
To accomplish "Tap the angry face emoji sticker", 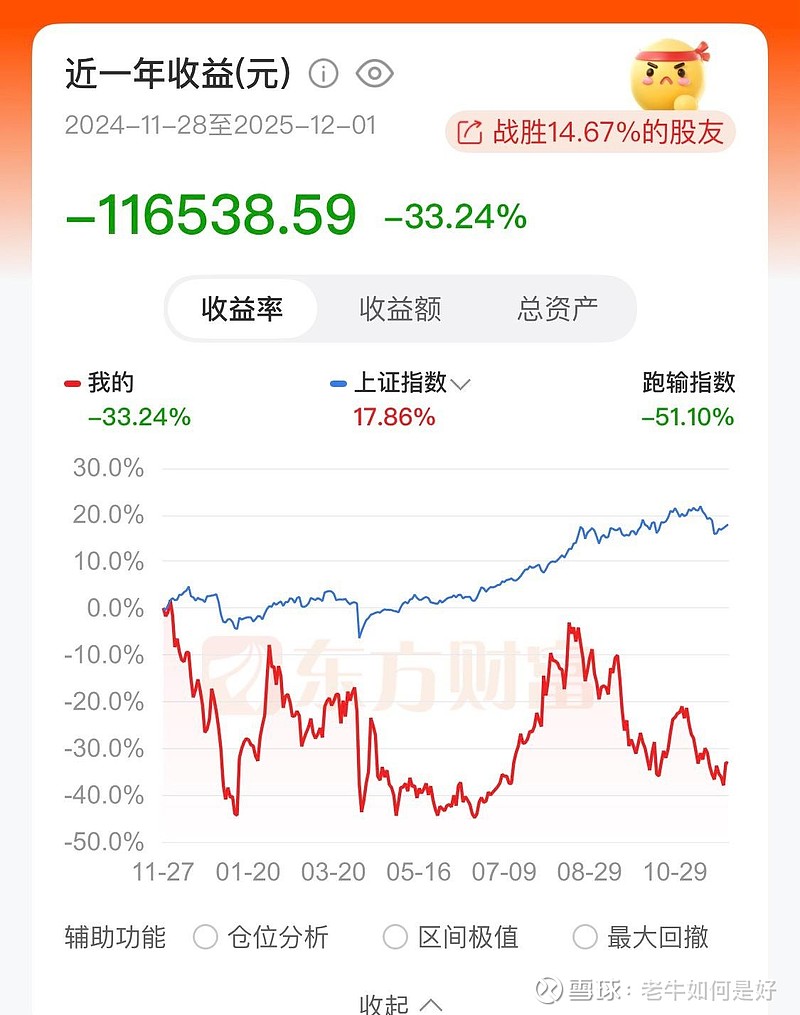I will point(668,72).
